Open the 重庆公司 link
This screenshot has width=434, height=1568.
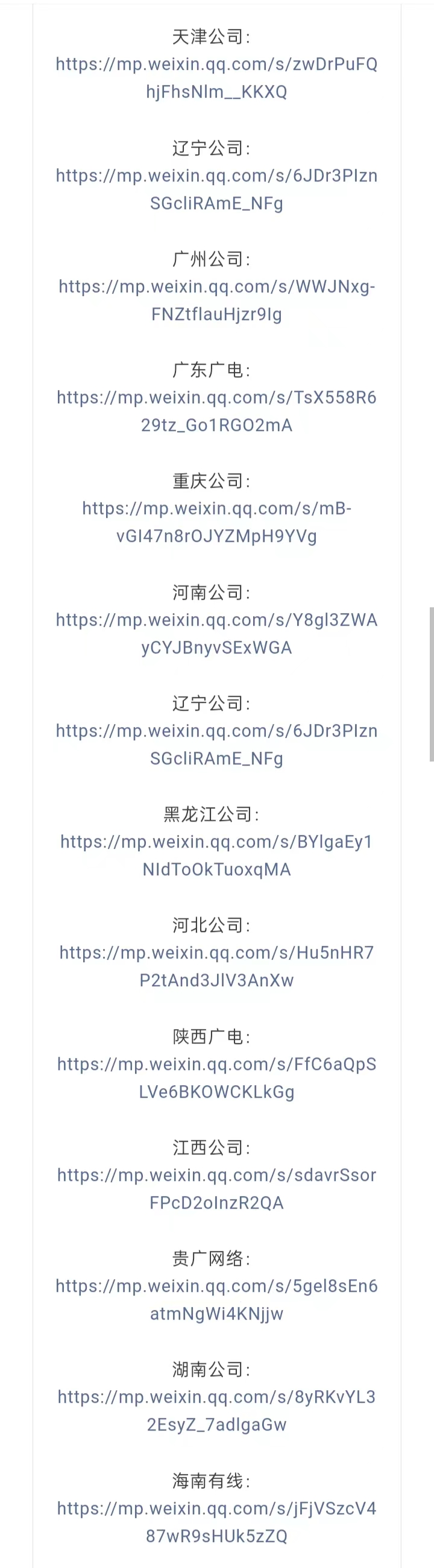pyautogui.click(x=216, y=509)
